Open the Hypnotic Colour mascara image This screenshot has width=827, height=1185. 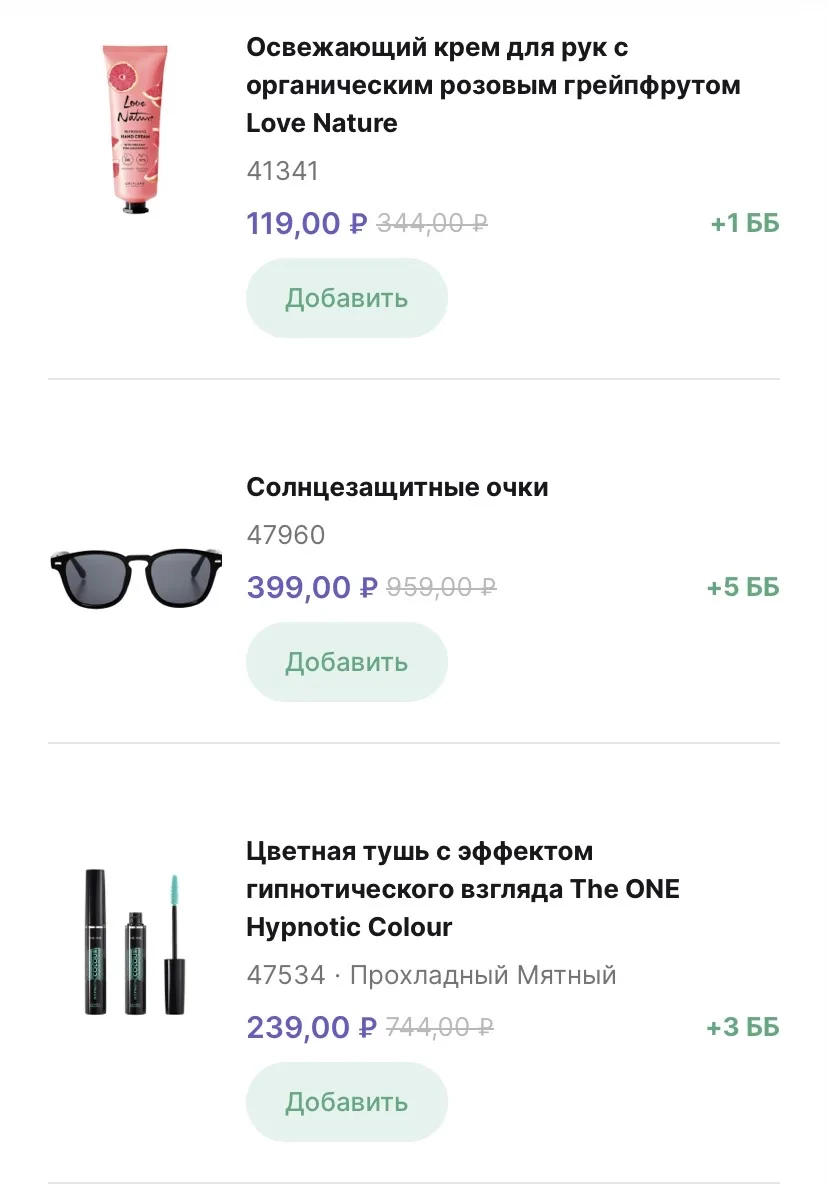pos(136,942)
